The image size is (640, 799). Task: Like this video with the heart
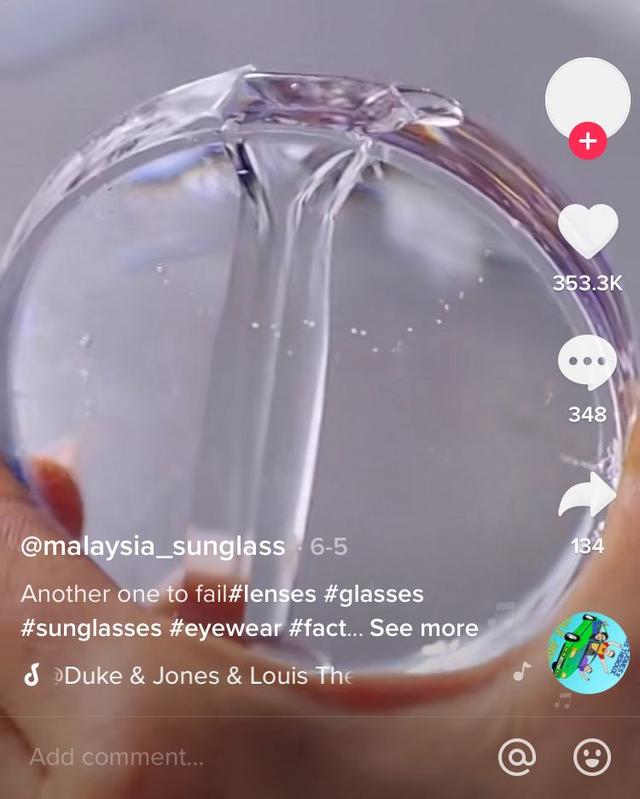[587, 232]
